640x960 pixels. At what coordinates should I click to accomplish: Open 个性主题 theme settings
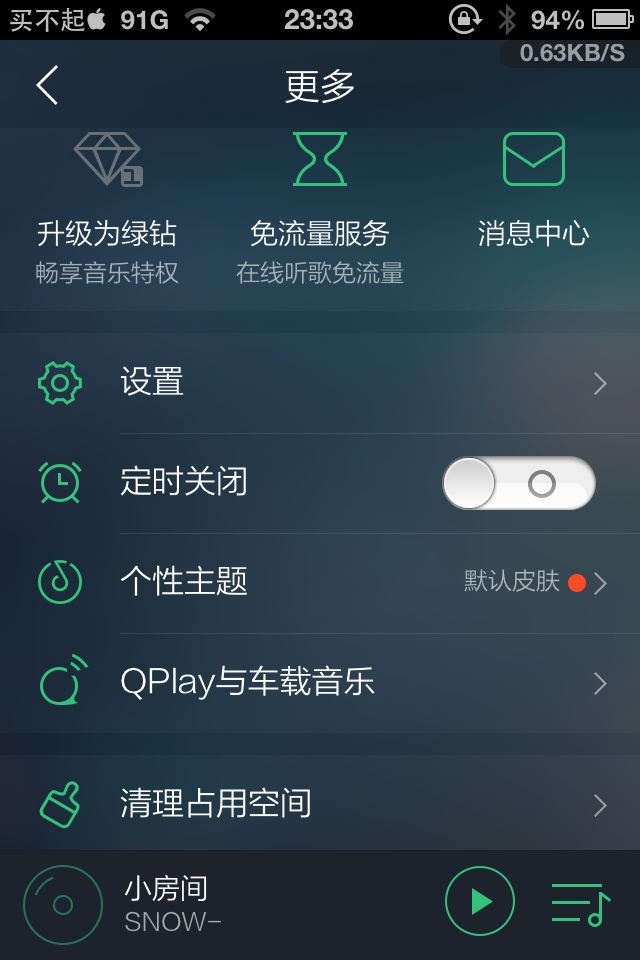(320, 583)
